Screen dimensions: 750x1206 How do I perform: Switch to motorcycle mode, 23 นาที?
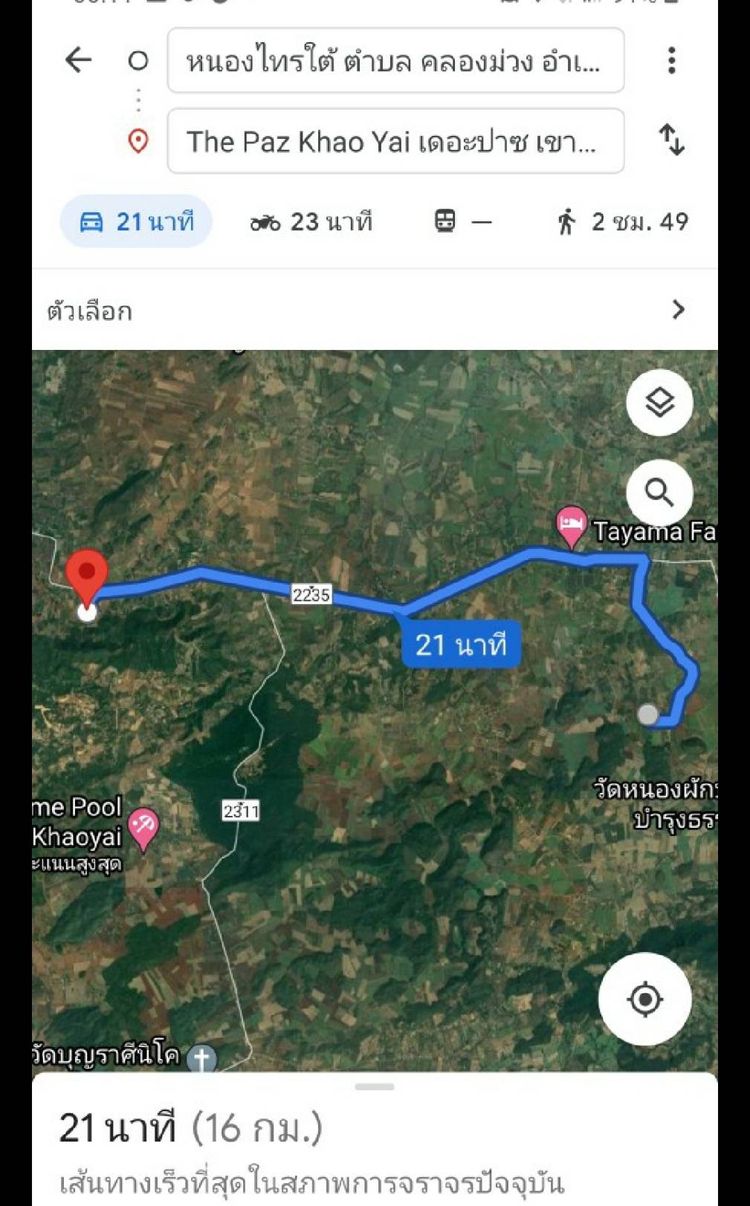click(x=311, y=221)
